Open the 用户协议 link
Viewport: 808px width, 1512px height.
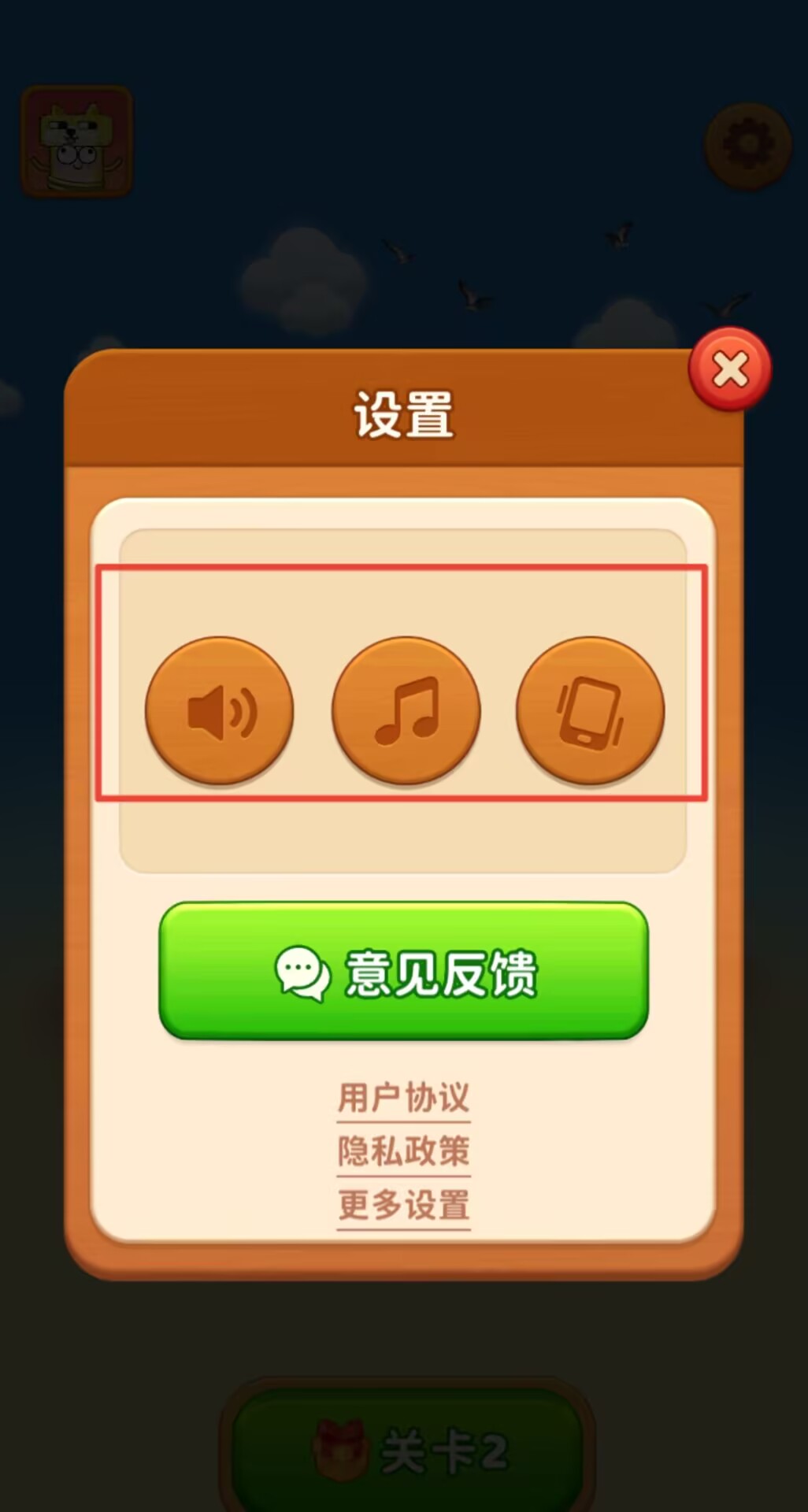(404, 1098)
